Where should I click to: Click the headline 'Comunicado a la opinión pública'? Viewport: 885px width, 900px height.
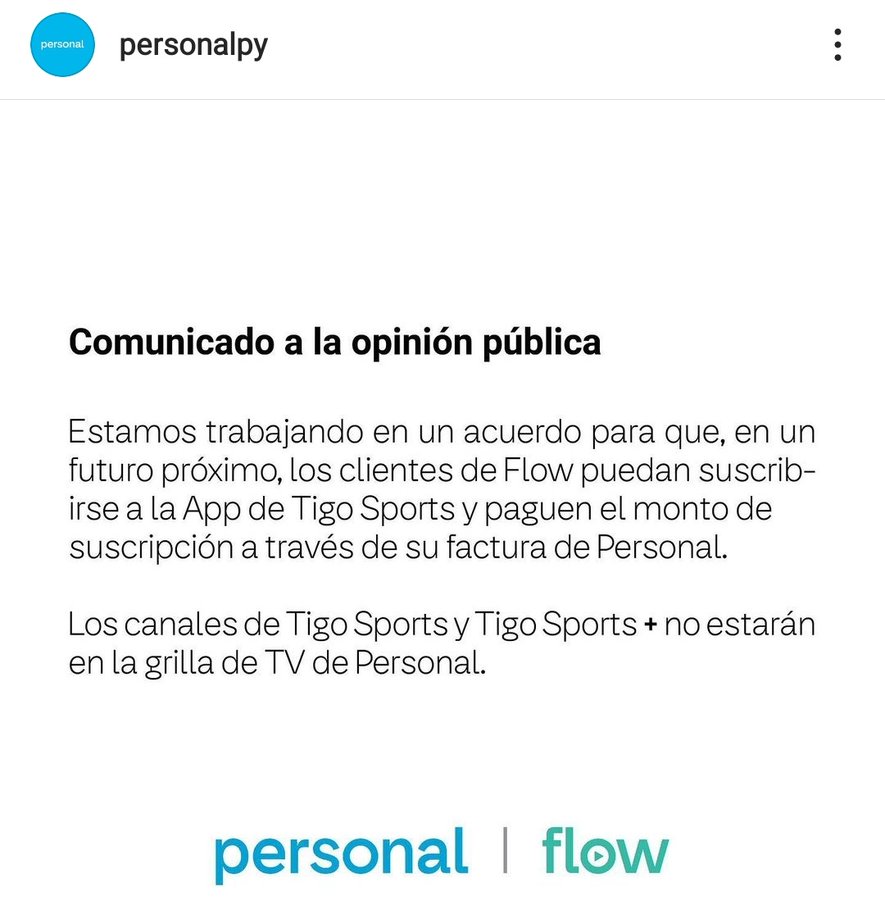click(x=334, y=343)
